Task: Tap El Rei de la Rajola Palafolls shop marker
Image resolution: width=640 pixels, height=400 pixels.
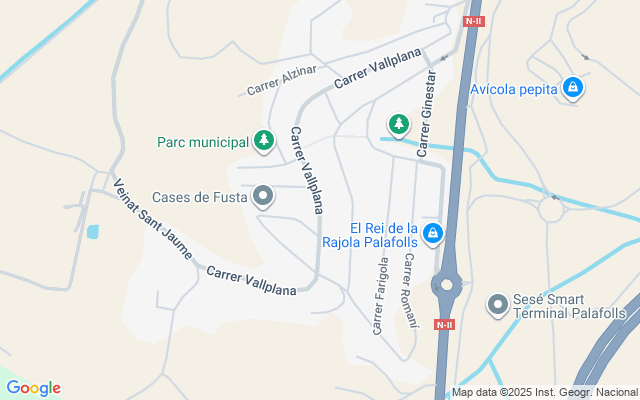Action: (433, 234)
